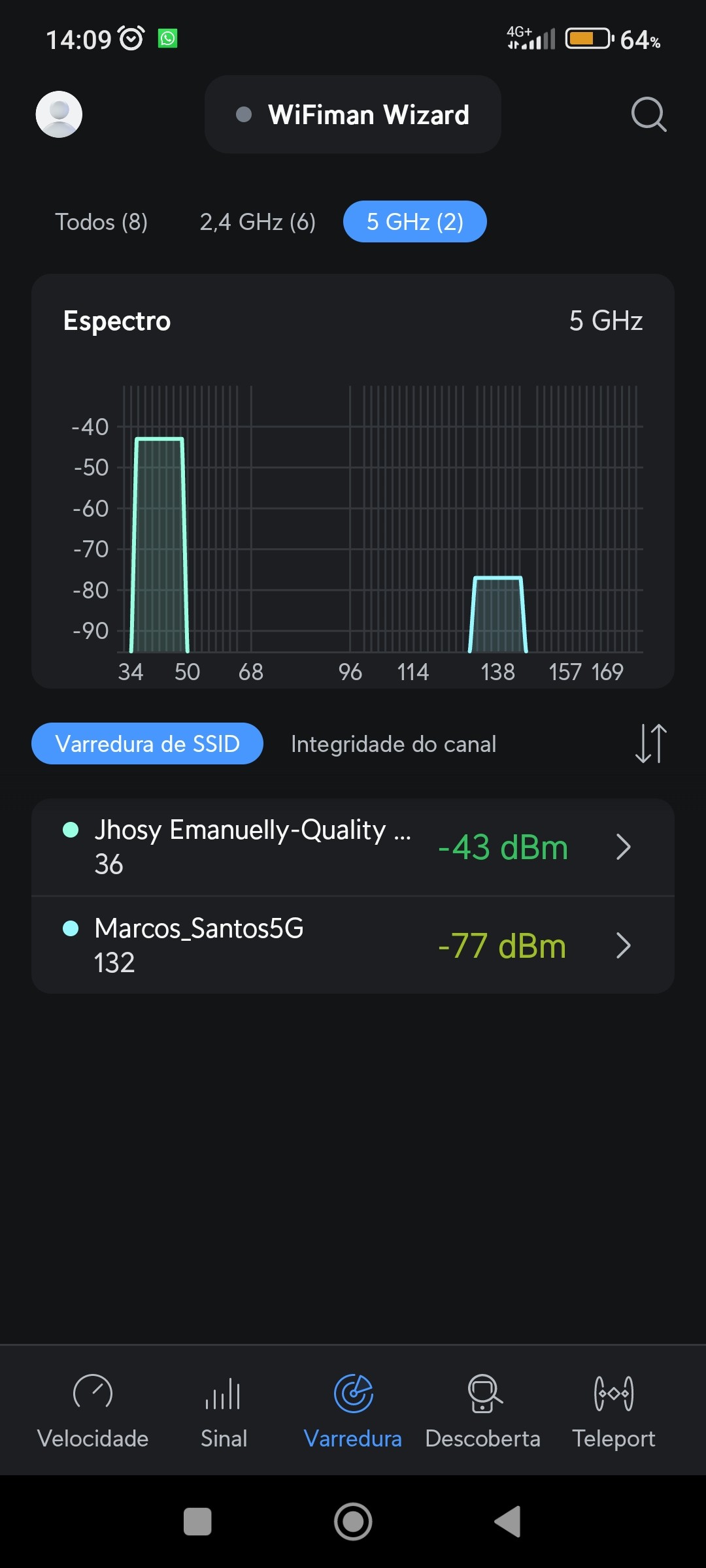706x1568 pixels.
Task: Go to the system home screen
Action: pyautogui.click(x=353, y=1522)
